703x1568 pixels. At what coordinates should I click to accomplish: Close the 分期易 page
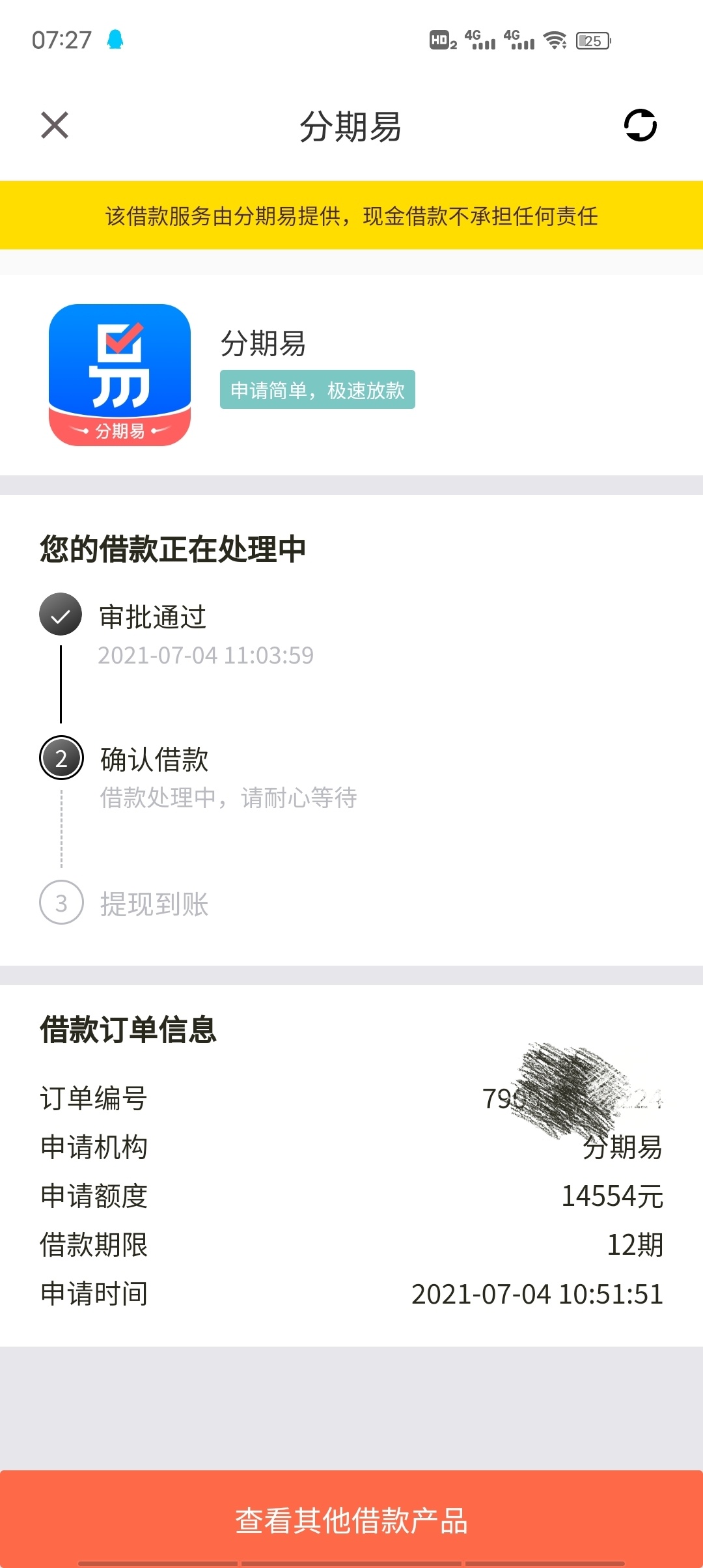55,125
